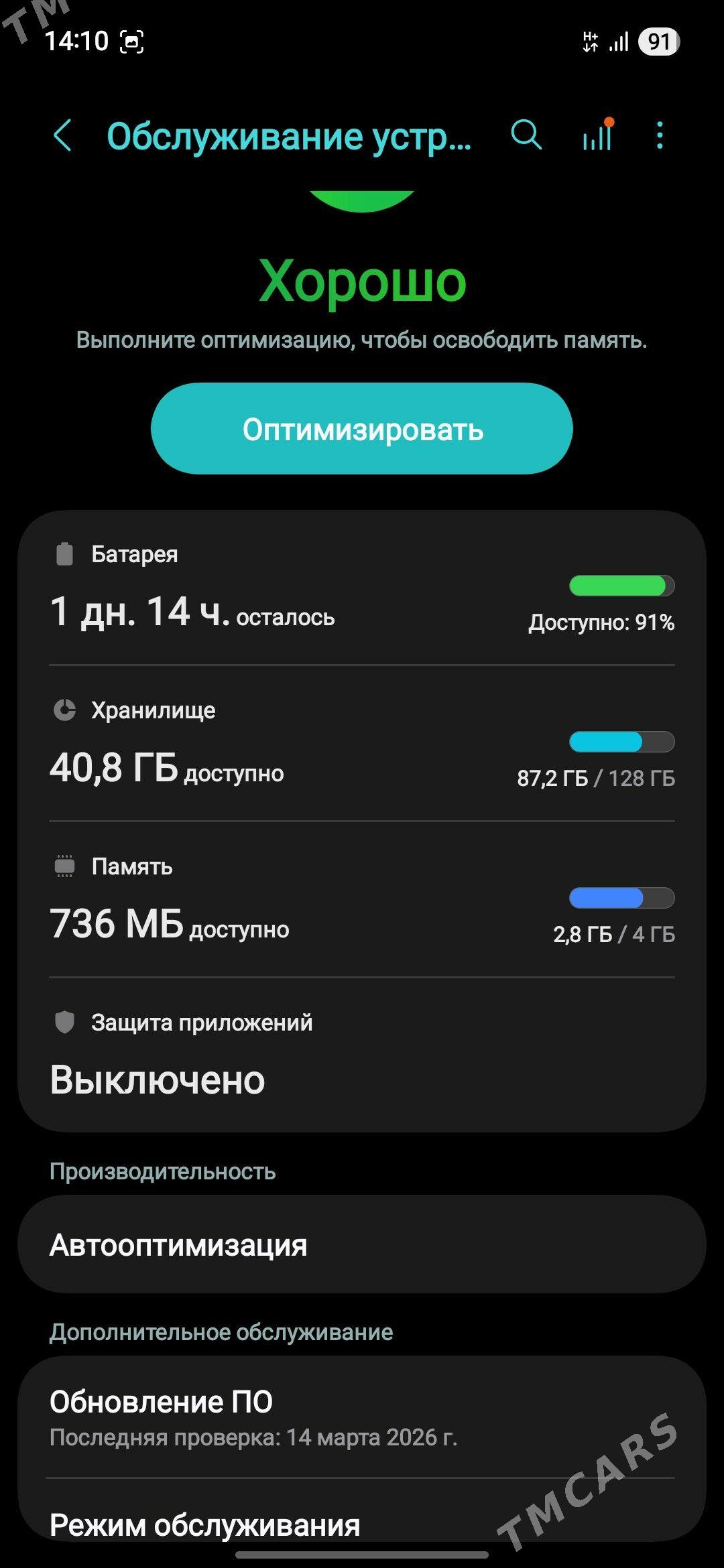
Task: Open the three-dot overflow menu
Action: [x=660, y=135]
